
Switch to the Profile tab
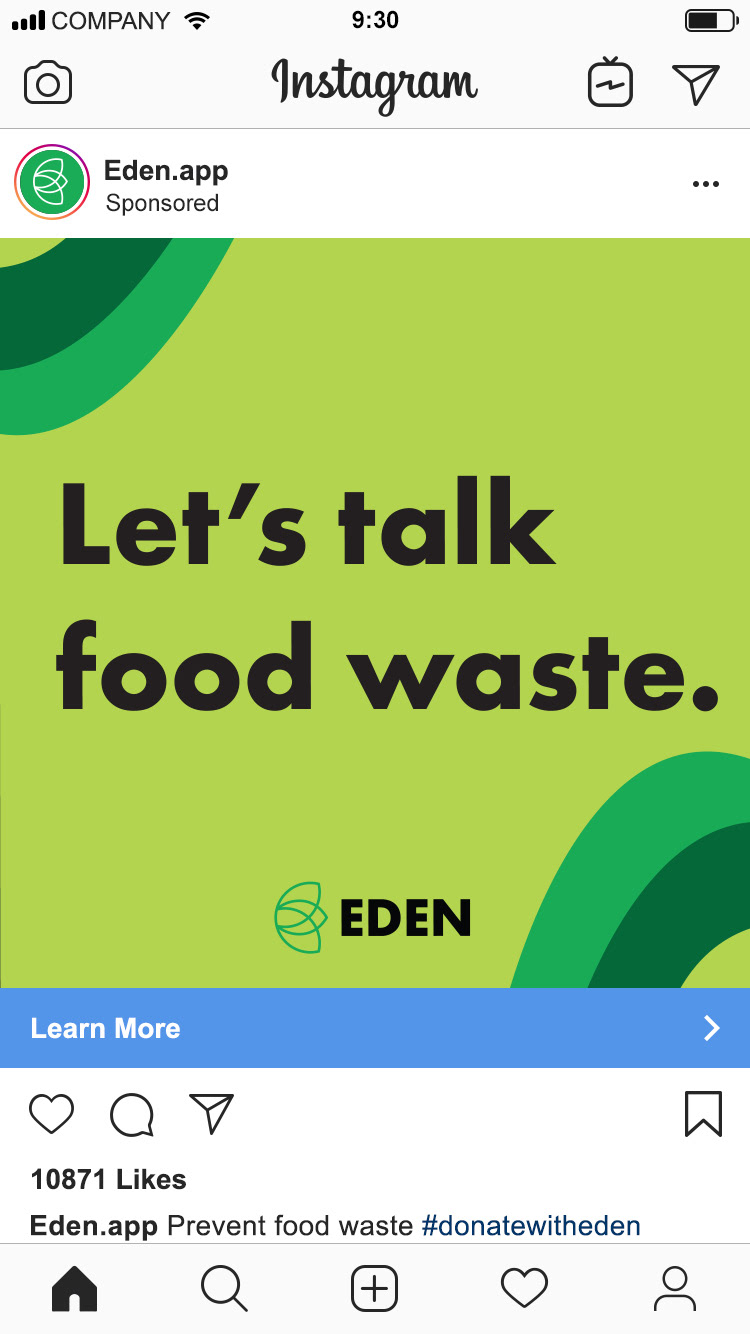click(675, 1289)
